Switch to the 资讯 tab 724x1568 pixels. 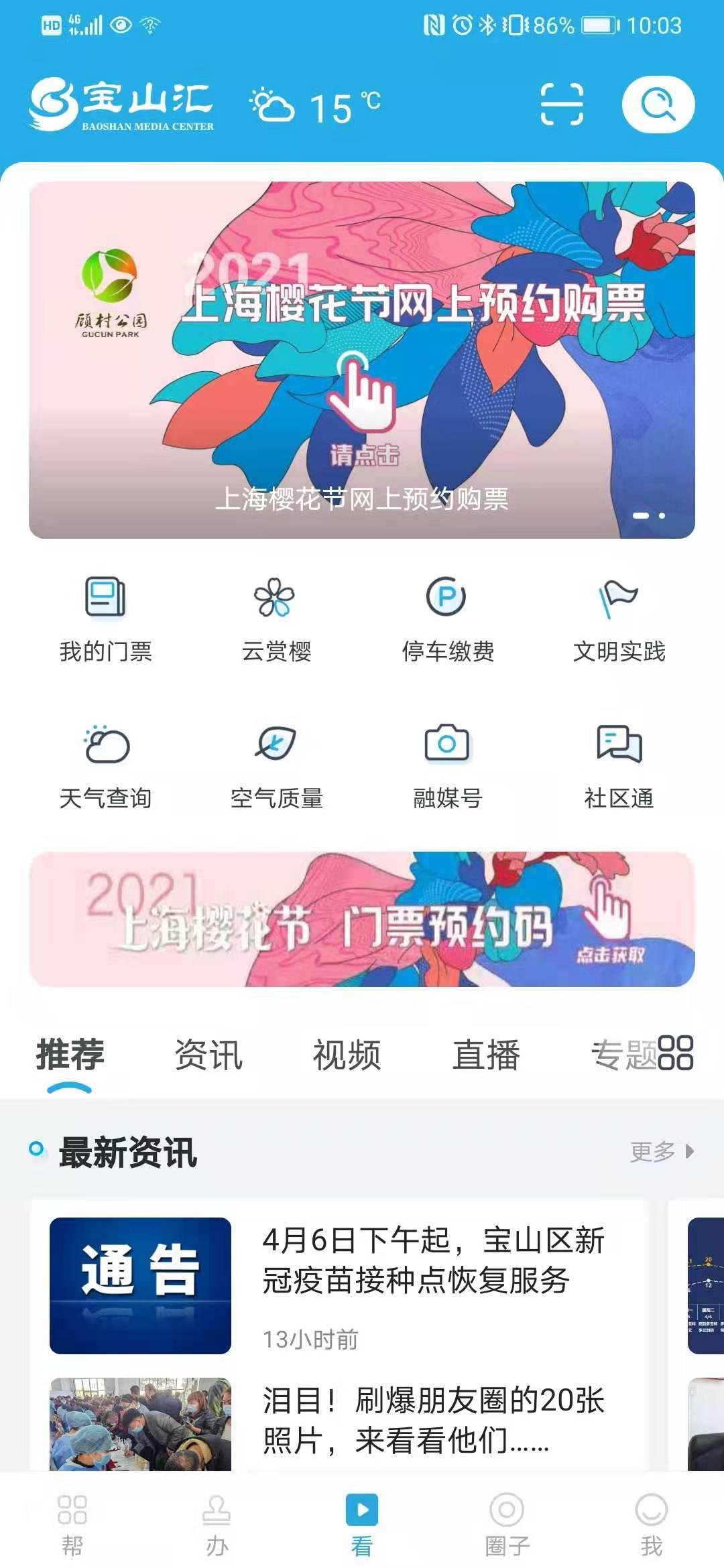(208, 1053)
